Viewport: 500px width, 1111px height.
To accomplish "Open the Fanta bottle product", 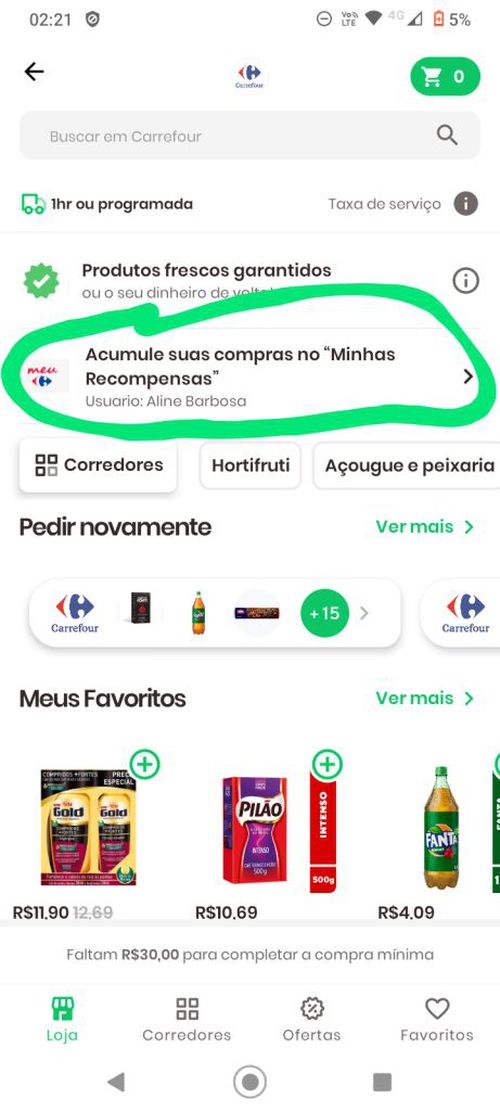I will click(x=441, y=828).
